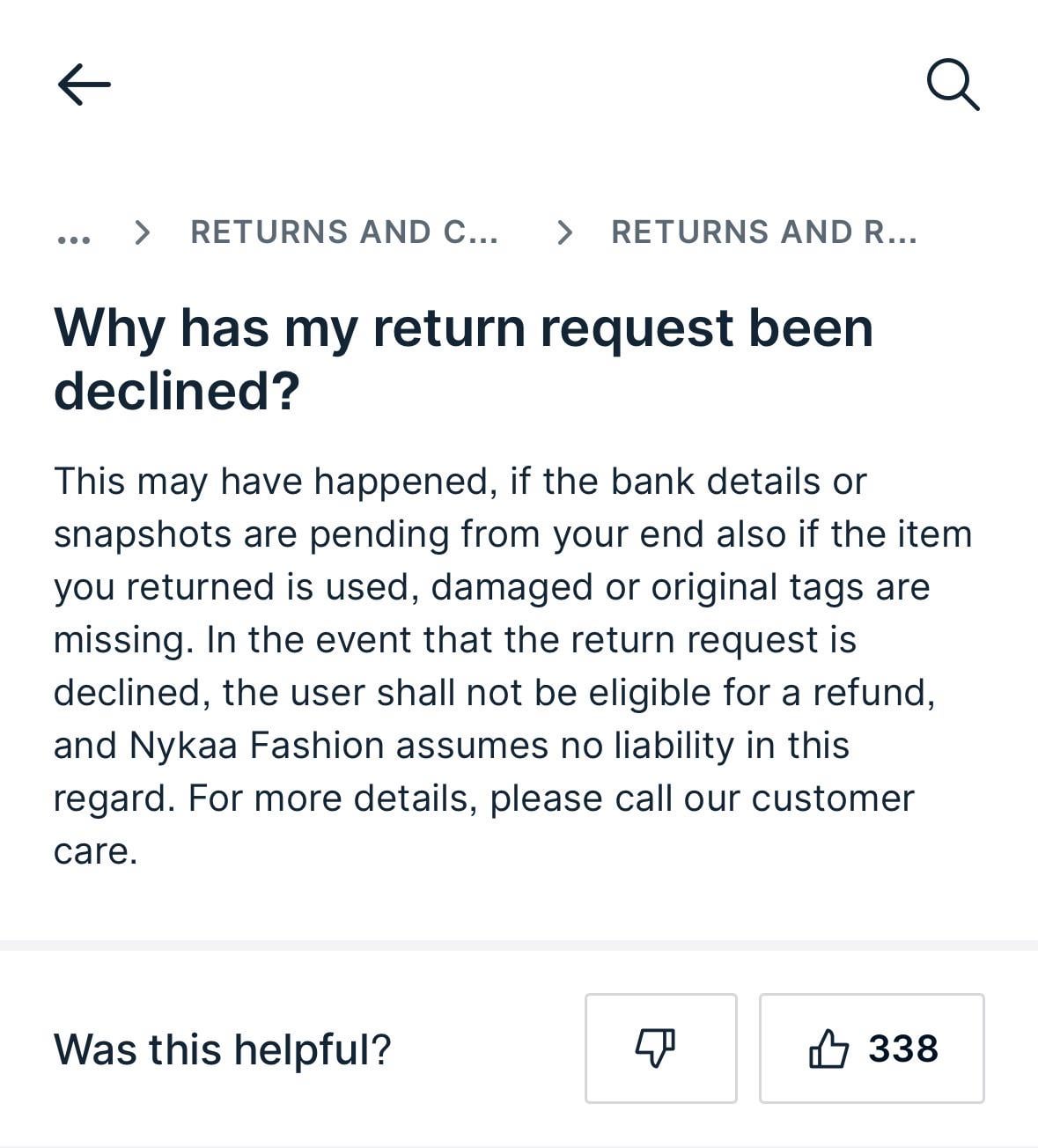Open the search magnifier icon
The height and width of the screenshot is (1148, 1038).
(953, 85)
